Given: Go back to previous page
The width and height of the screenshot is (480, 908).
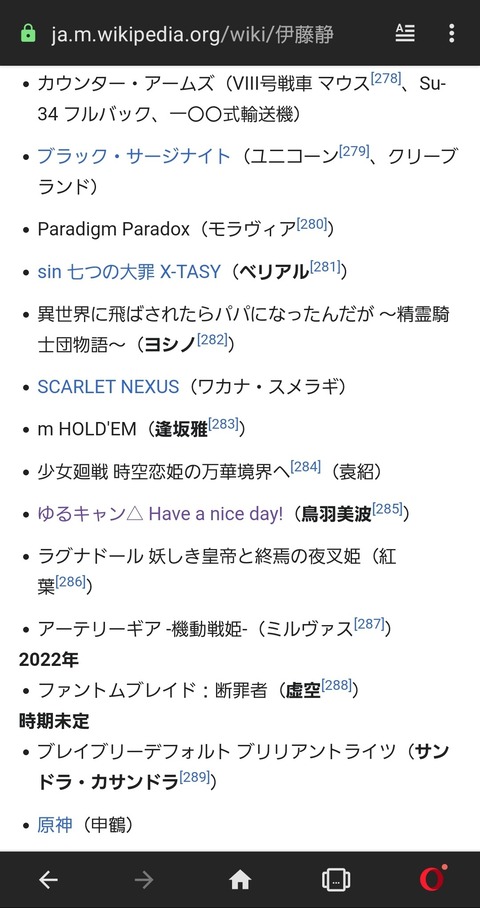Looking at the screenshot, I should point(48,880).
